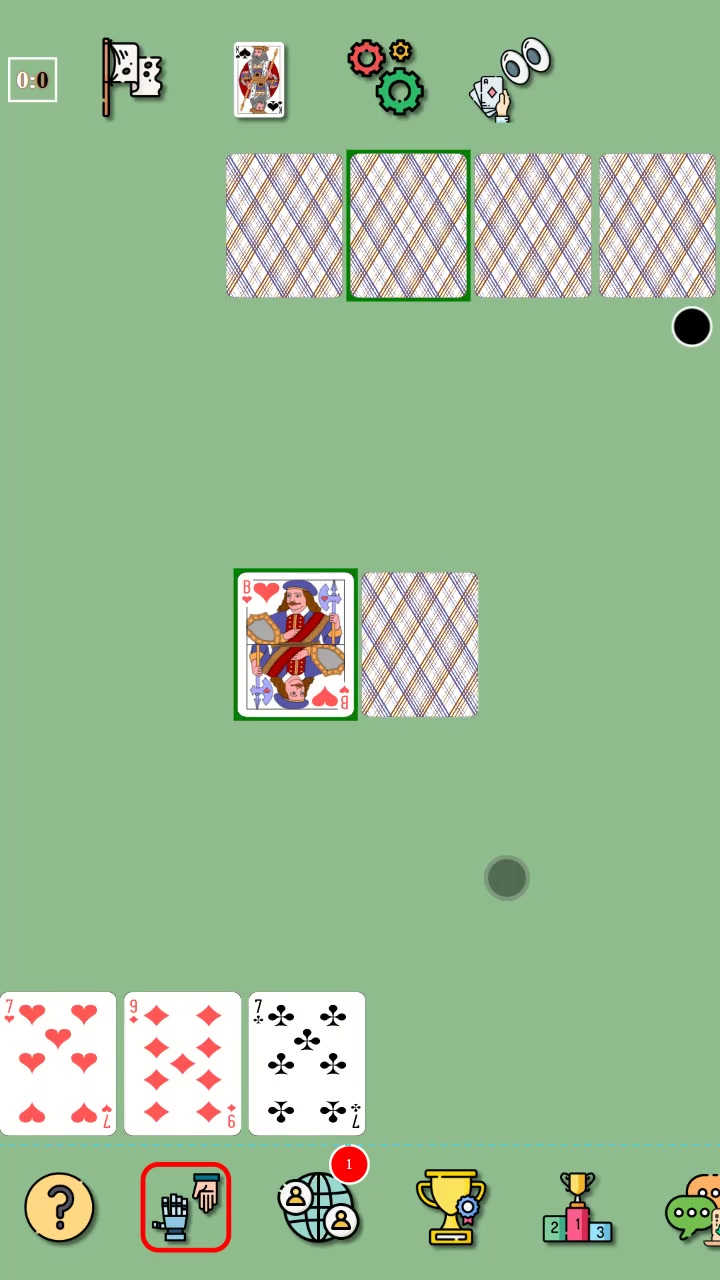
Task: Tap the peek at cards eyes icon
Action: [x=510, y=80]
